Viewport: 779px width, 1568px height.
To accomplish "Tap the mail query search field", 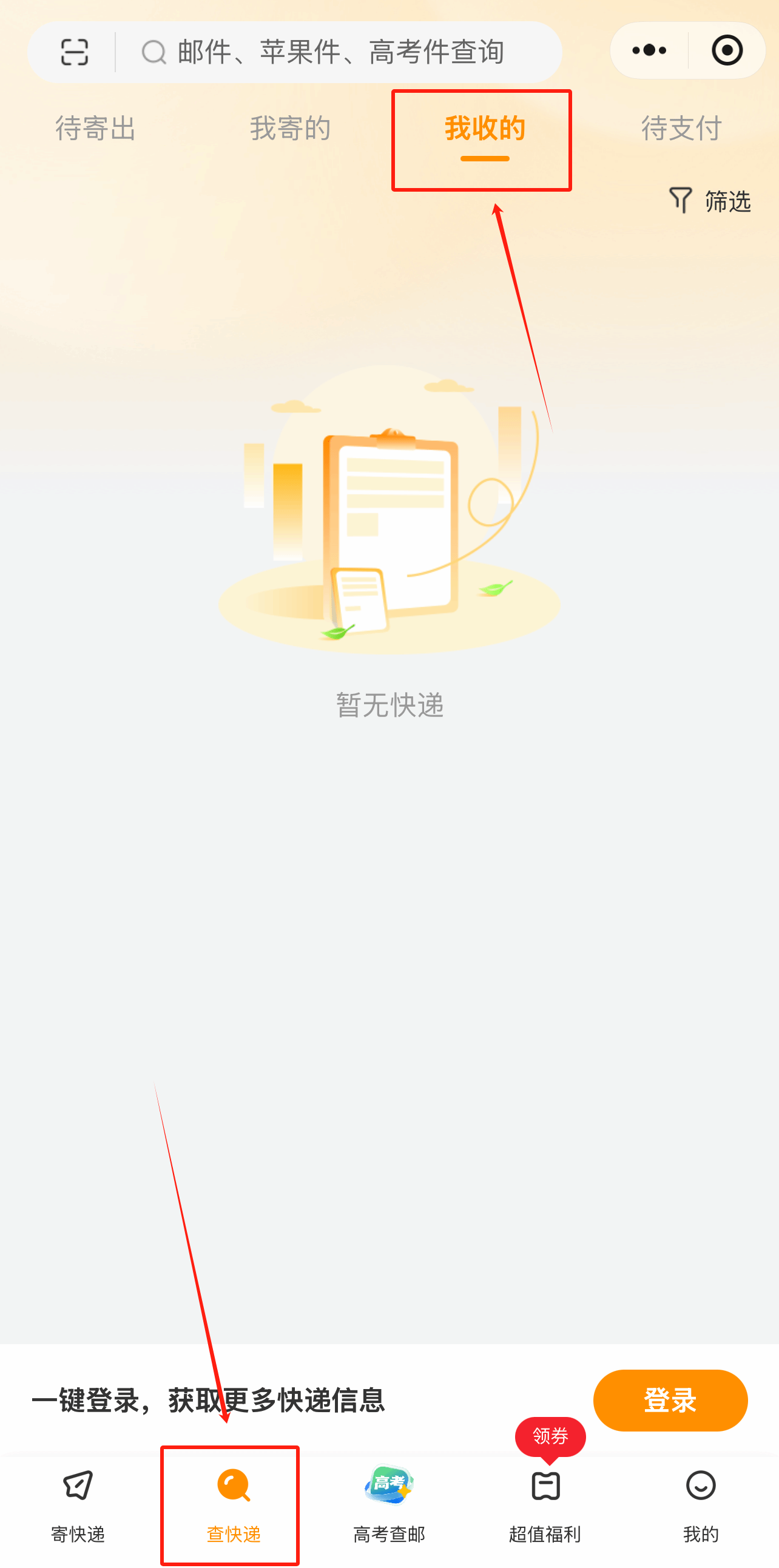I will 340,52.
